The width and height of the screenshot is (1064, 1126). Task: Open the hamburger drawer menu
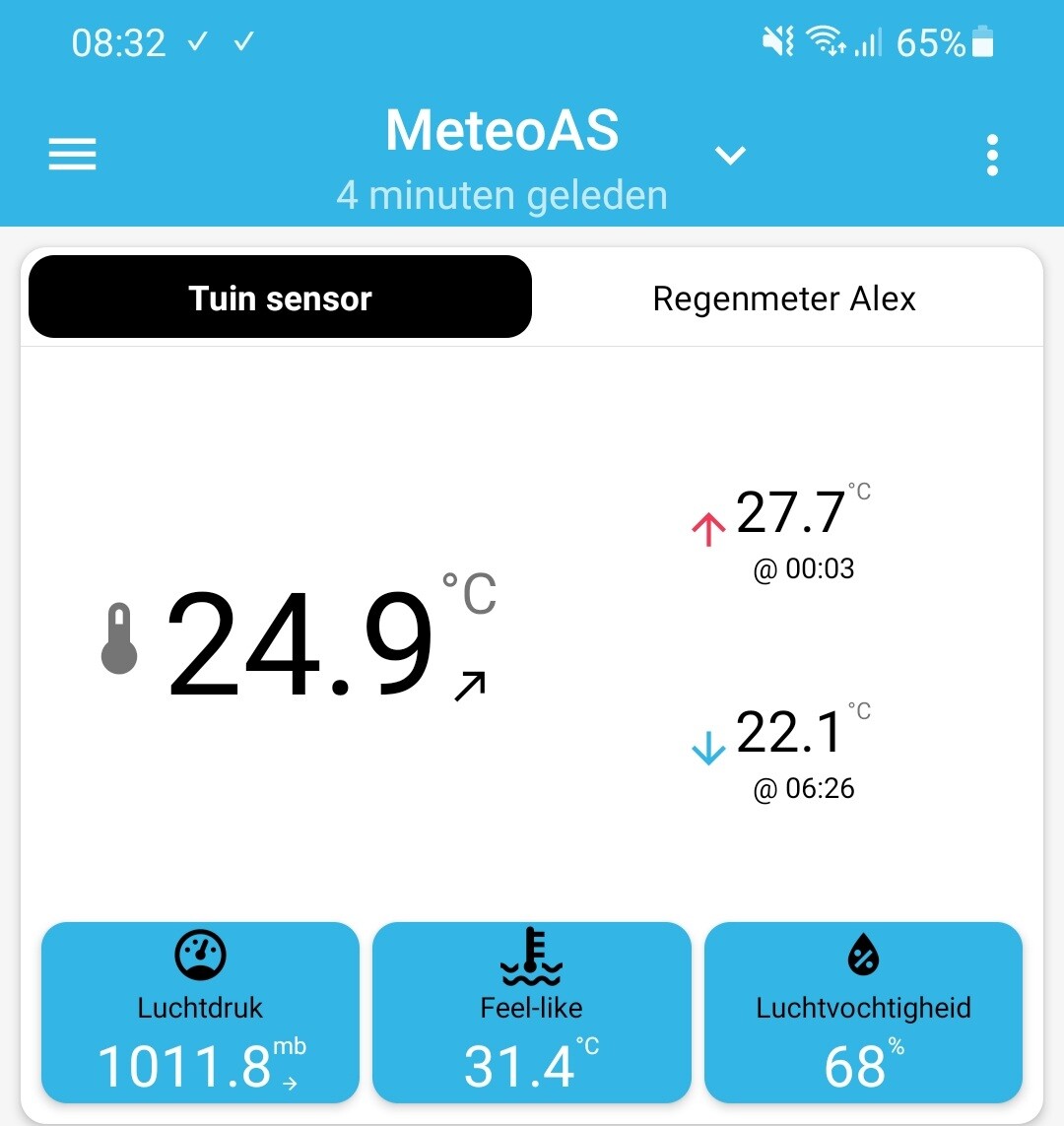click(72, 155)
